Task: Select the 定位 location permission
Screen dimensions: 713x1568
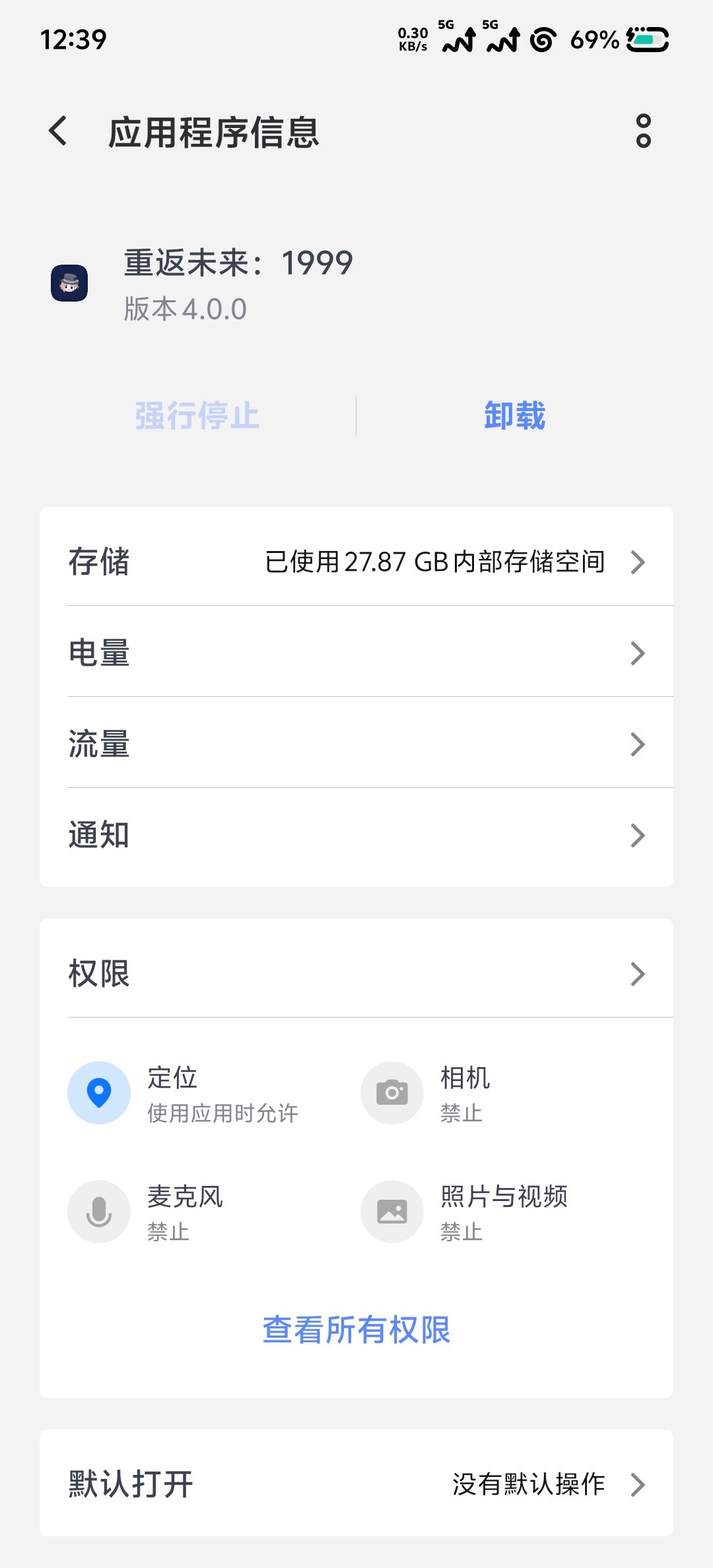Action: (x=184, y=1093)
